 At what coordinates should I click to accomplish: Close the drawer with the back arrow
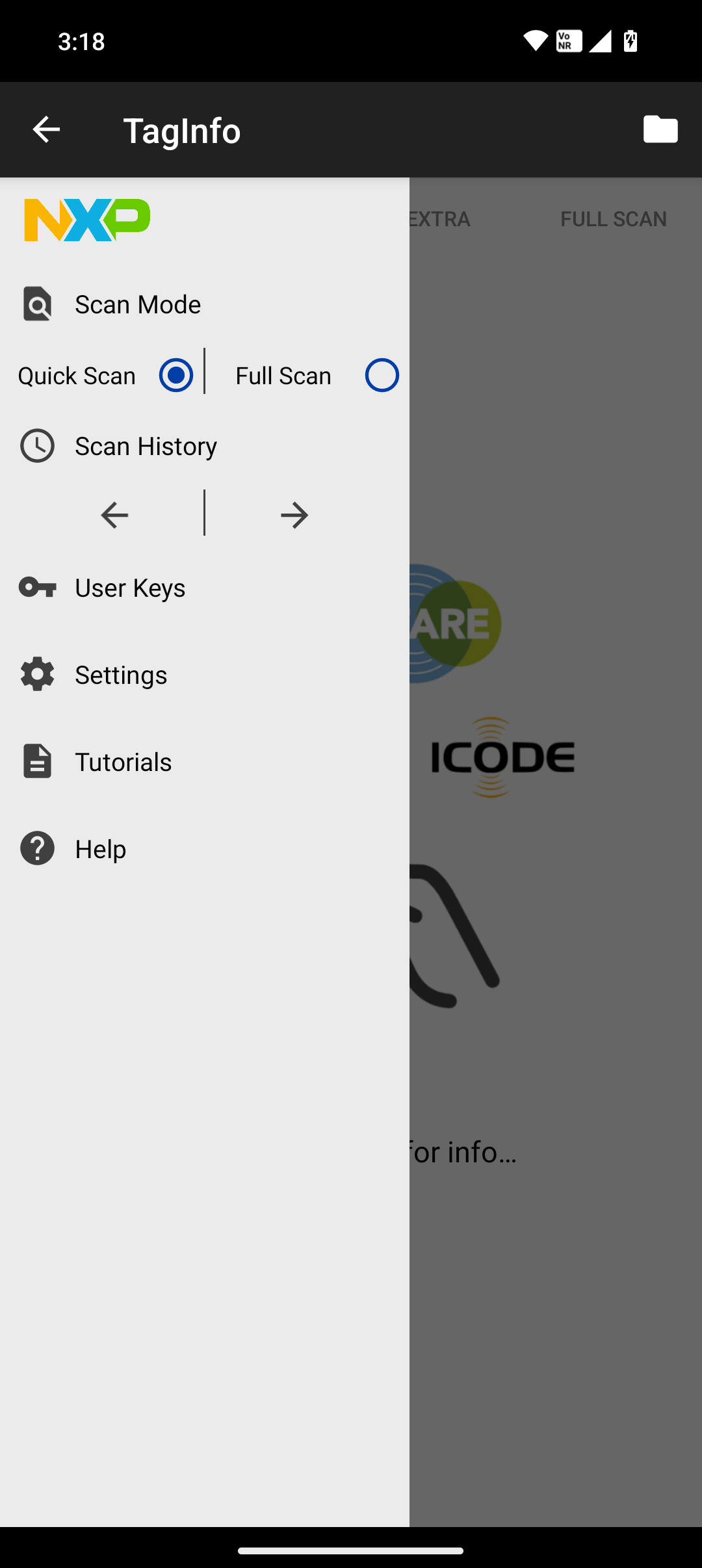(x=46, y=129)
